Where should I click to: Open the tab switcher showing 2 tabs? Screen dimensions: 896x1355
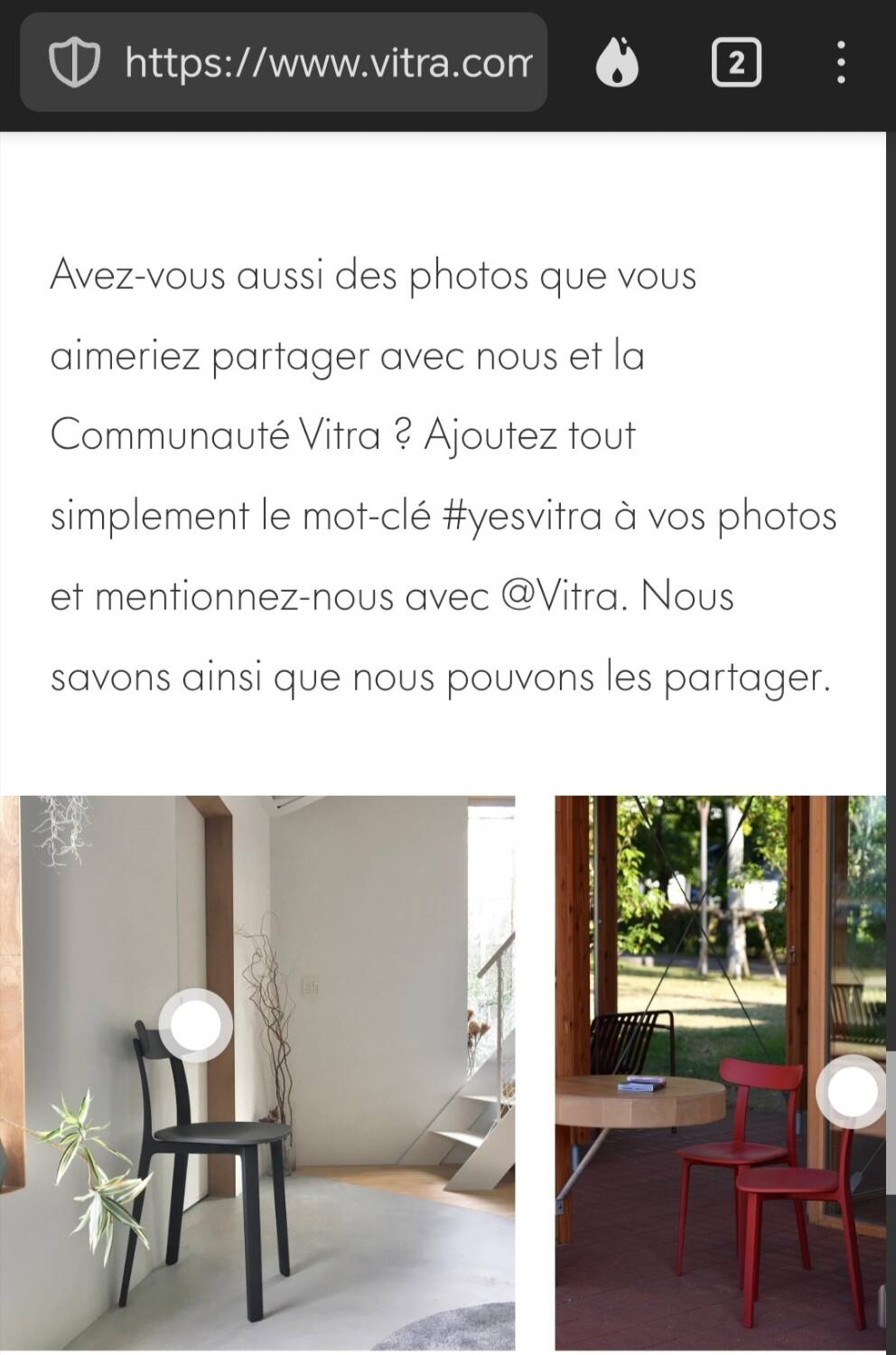pos(736,63)
